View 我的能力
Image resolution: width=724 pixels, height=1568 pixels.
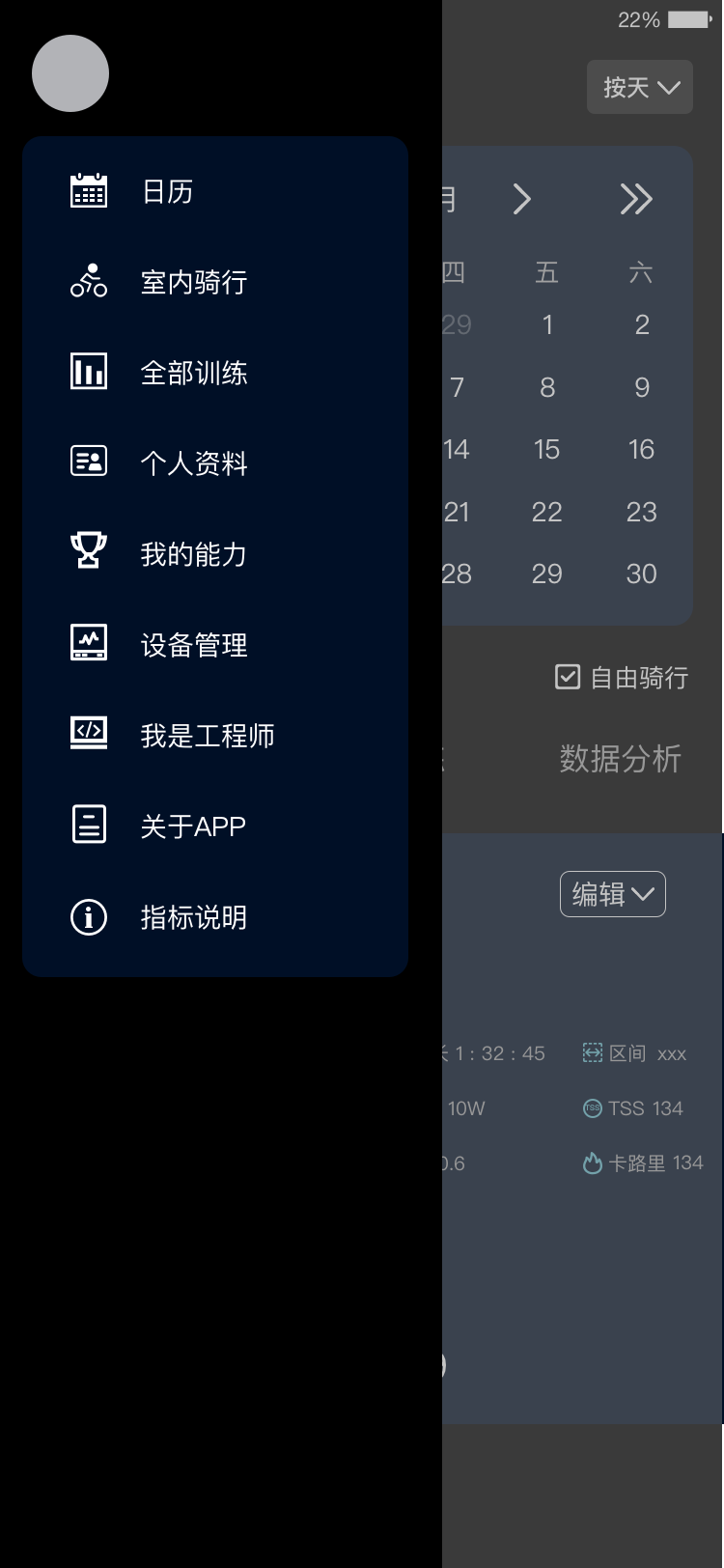[x=193, y=554]
